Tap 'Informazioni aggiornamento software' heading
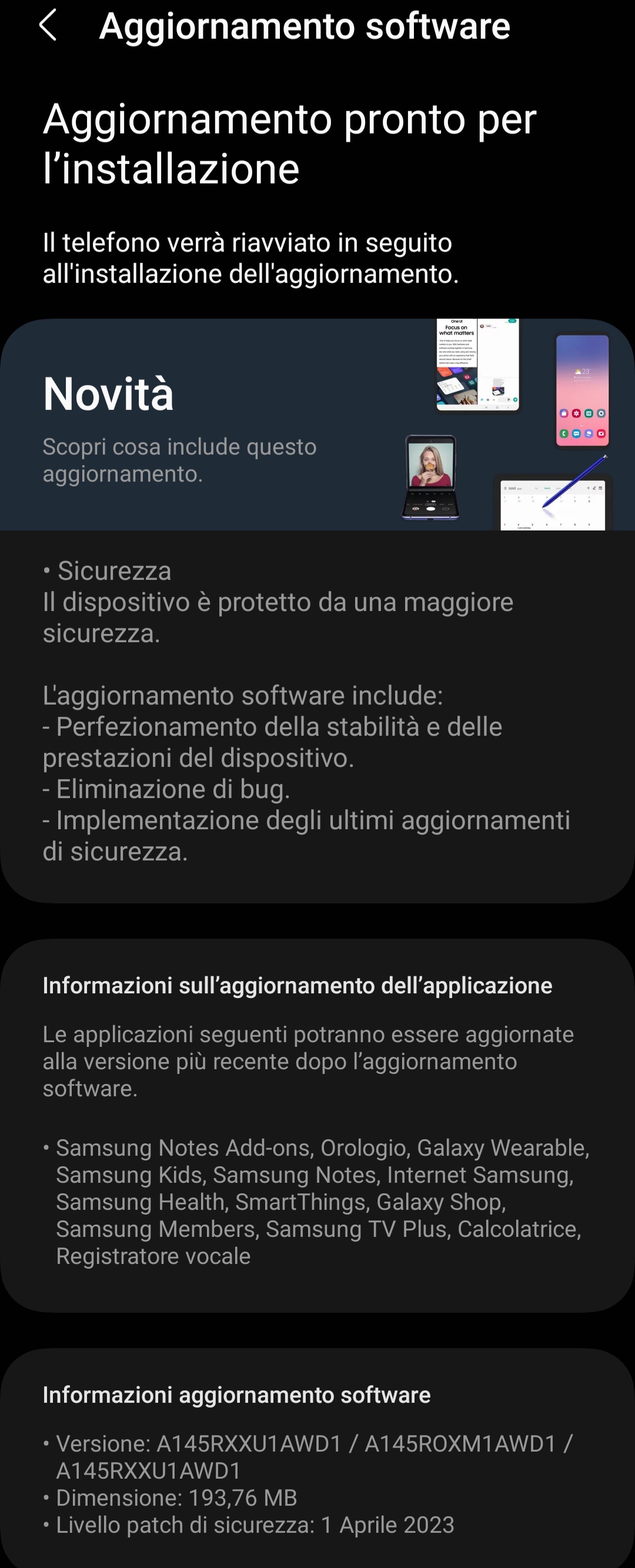 236,1395
